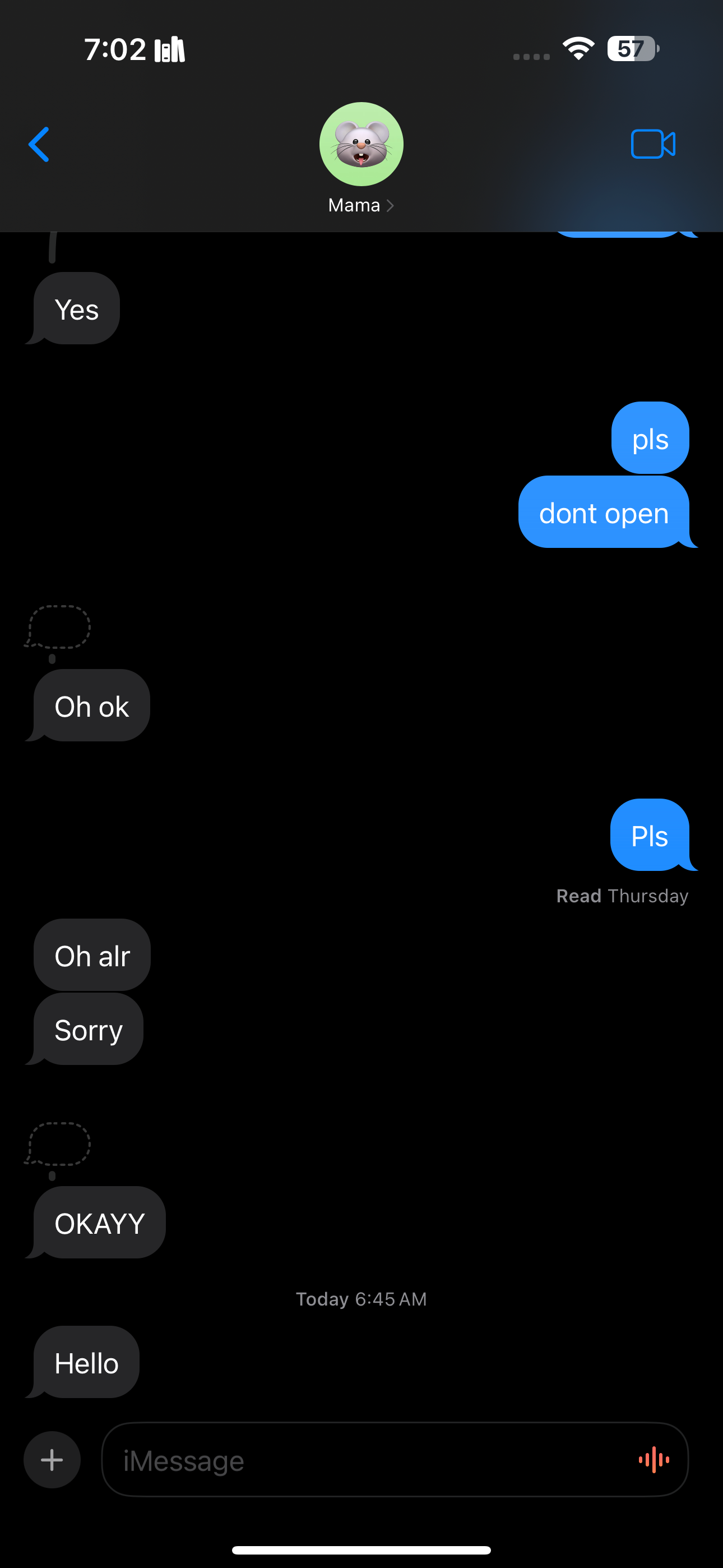Start a FaceTime video call with Mama
The height and width of the screenshot is (1568, 723).
point(652,144)
